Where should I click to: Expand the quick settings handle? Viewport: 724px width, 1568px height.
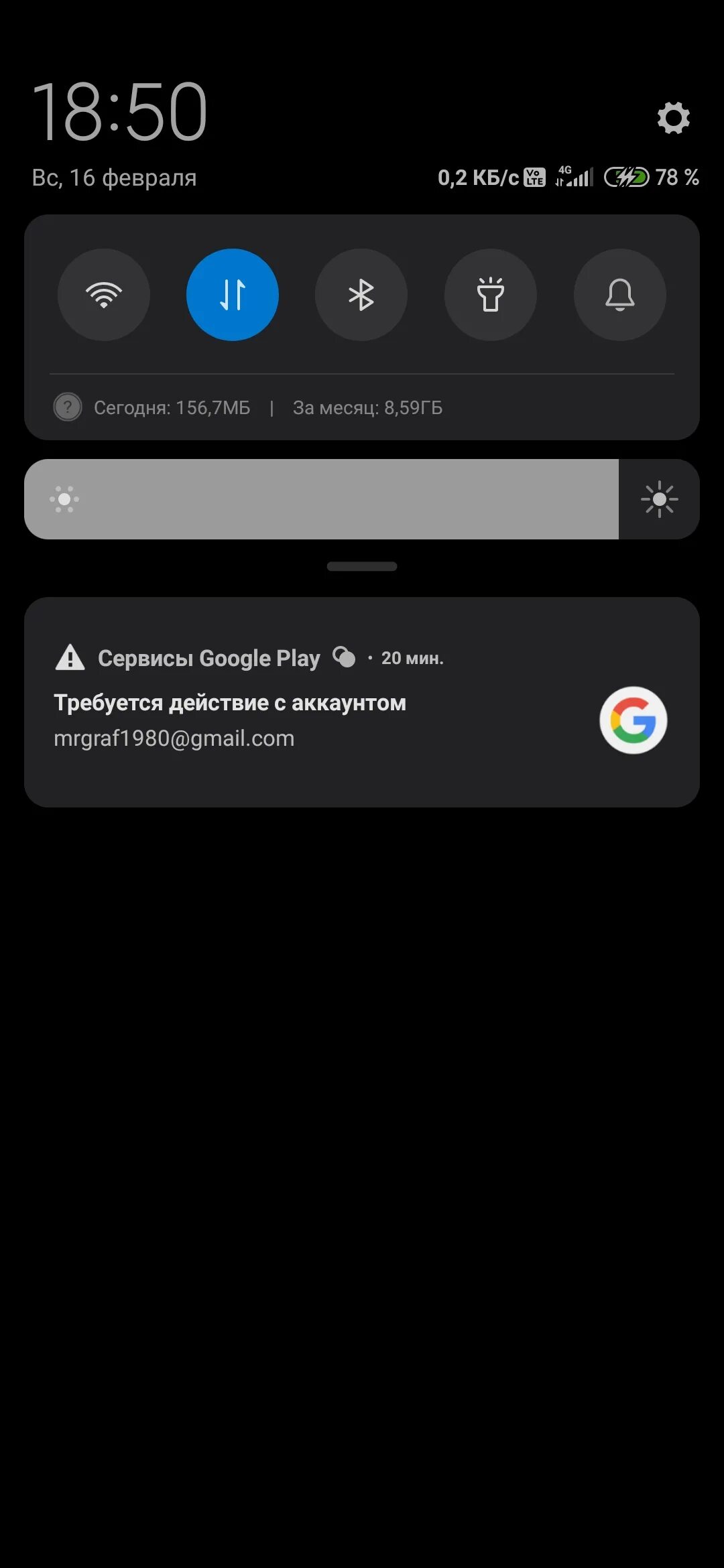click(x=362, y=566)
